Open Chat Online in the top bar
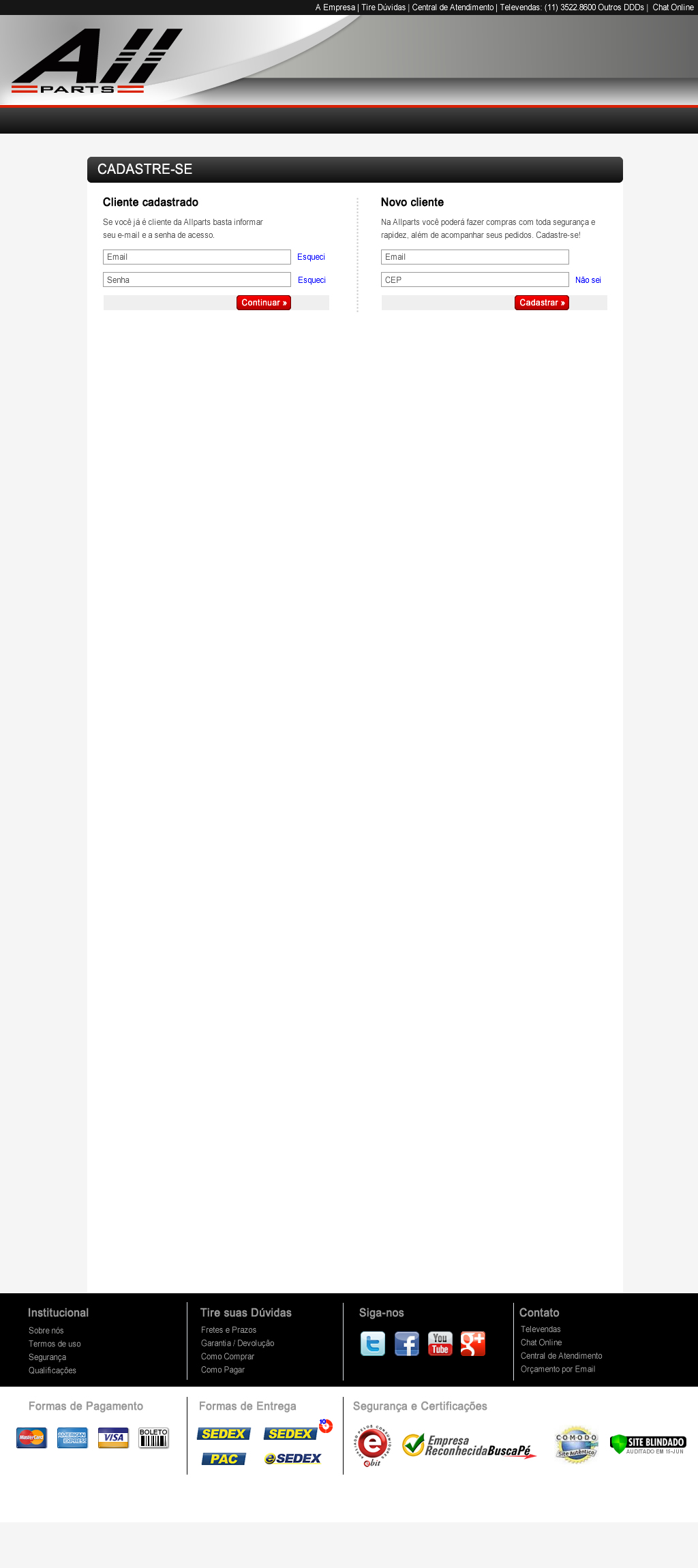The image size is (698, 1568). point(673,7)
